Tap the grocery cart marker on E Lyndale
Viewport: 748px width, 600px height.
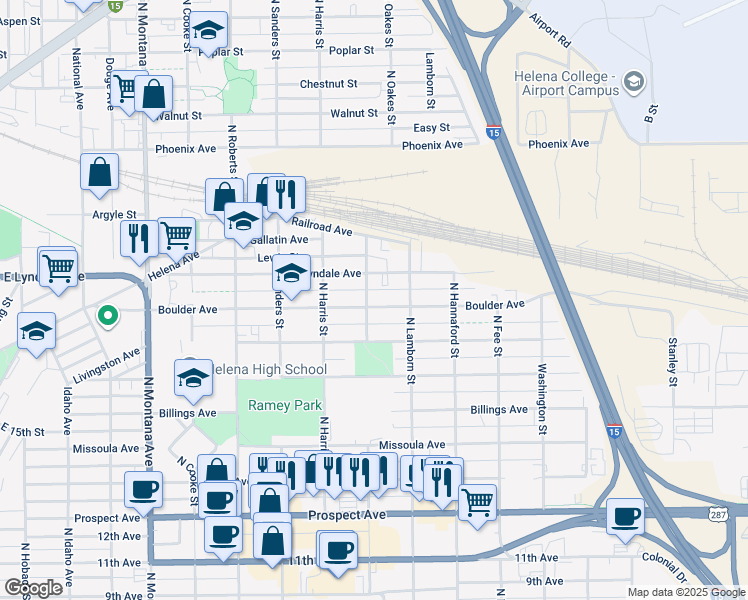coord(59,267)
